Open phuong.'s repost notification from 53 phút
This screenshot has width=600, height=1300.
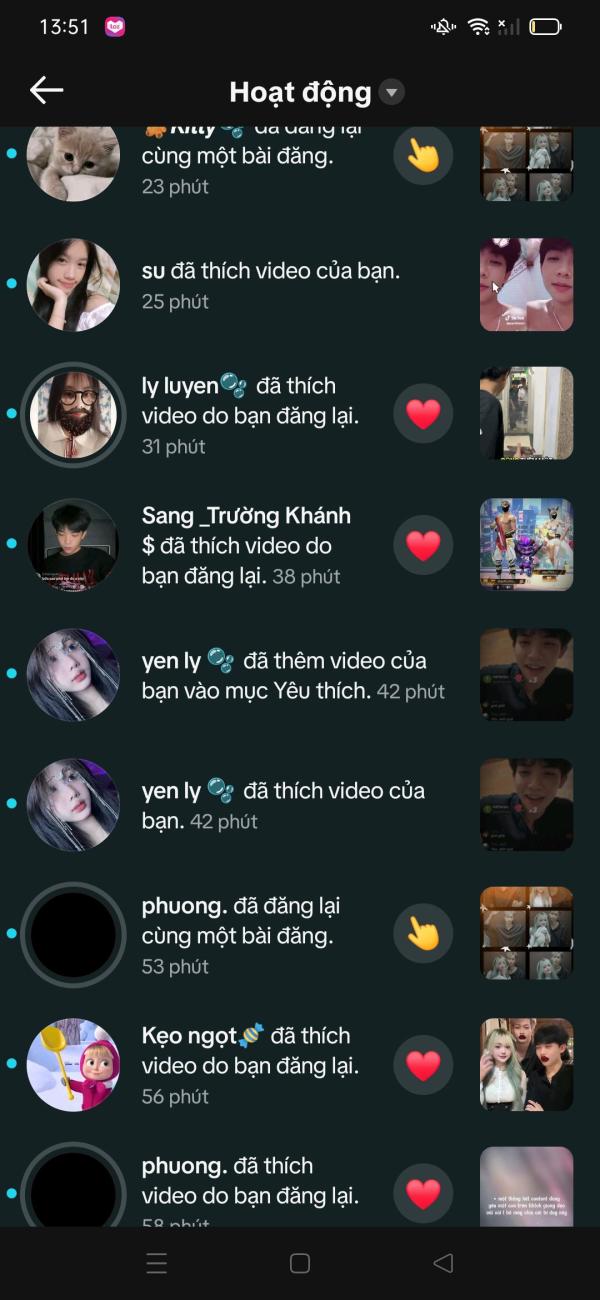tap(240, 934)
